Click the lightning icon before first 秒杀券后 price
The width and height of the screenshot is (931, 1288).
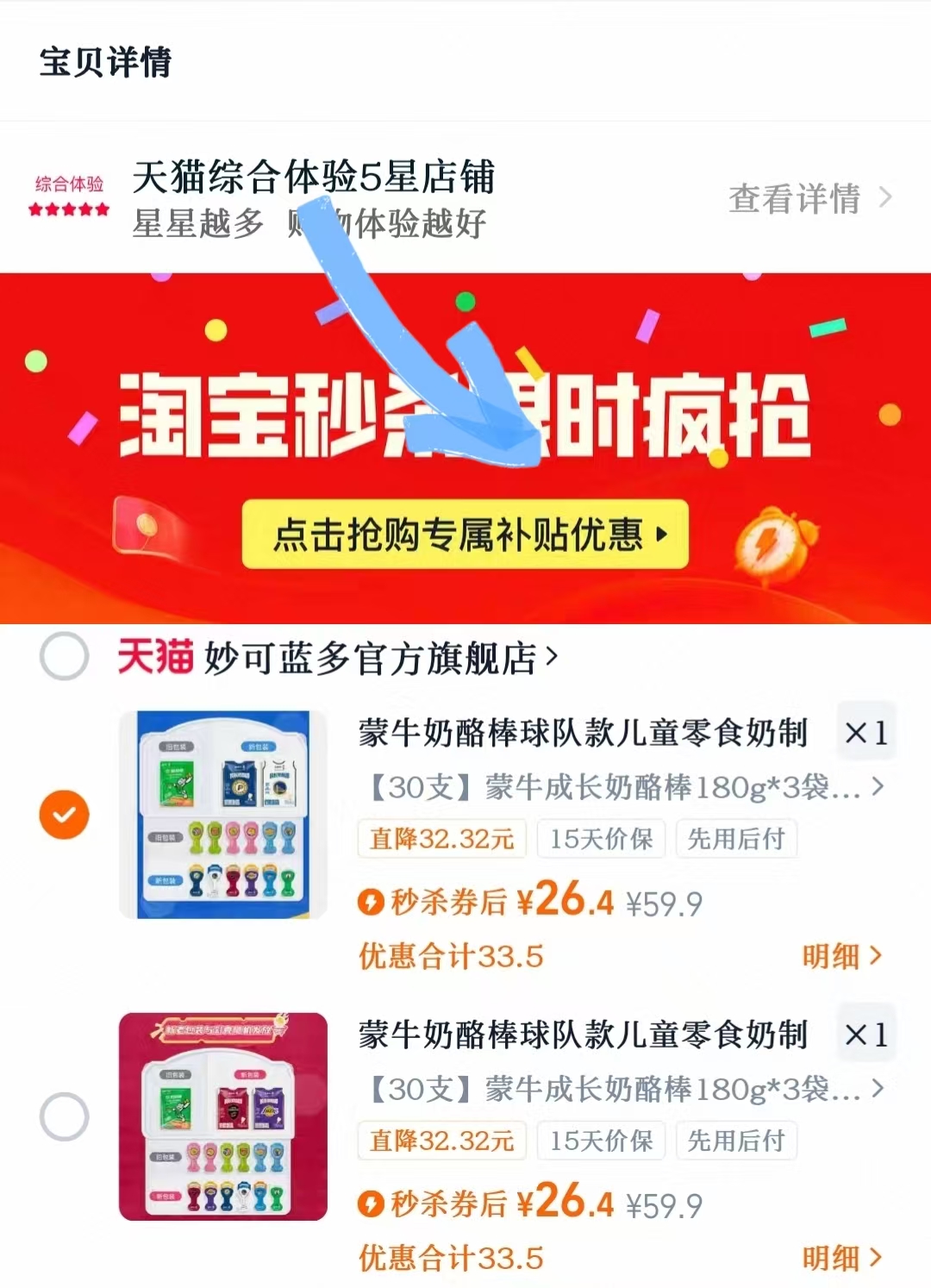click(x=371, y=900)
